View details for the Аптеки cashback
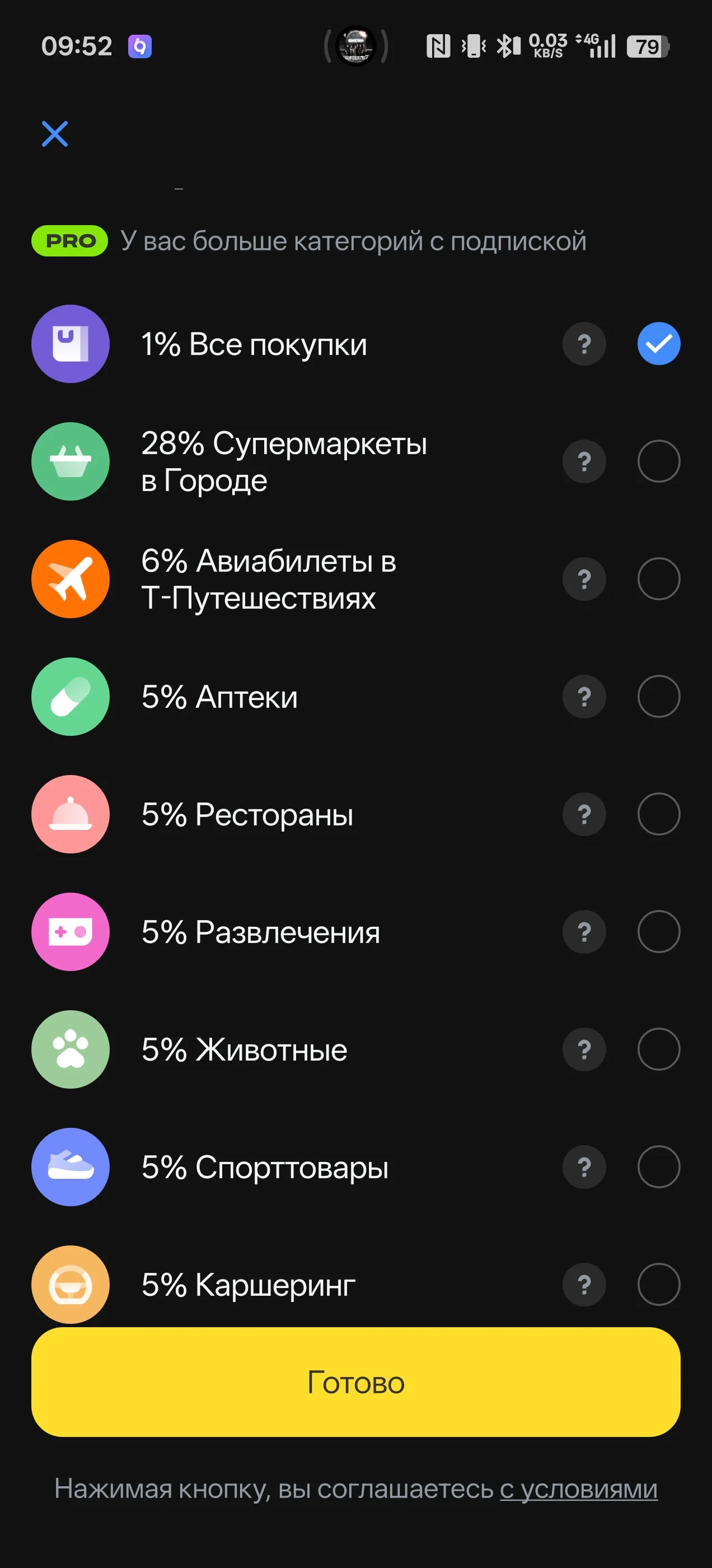712x1568 pixels. (x=584, y=696)
